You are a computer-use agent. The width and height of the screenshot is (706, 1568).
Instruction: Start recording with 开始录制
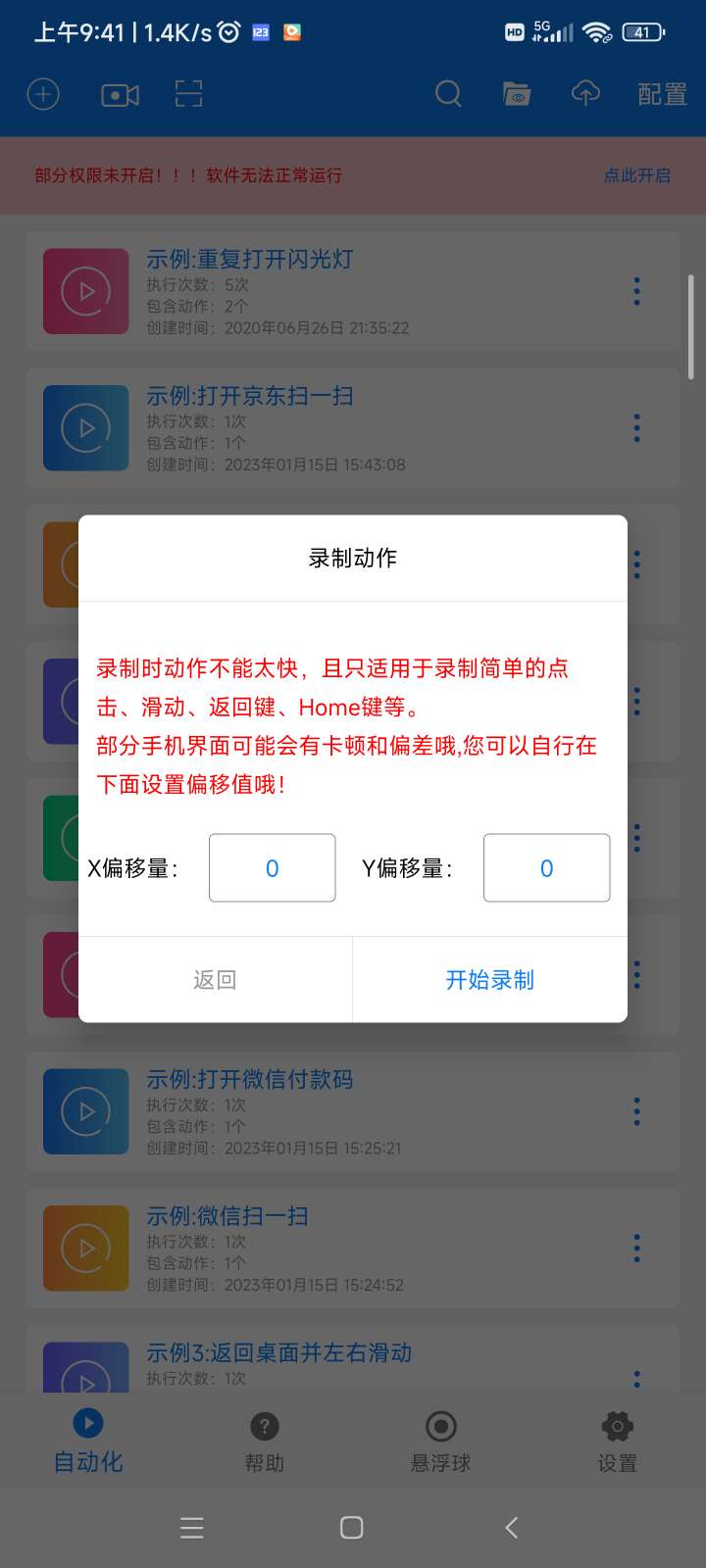(x=489, y=979)
